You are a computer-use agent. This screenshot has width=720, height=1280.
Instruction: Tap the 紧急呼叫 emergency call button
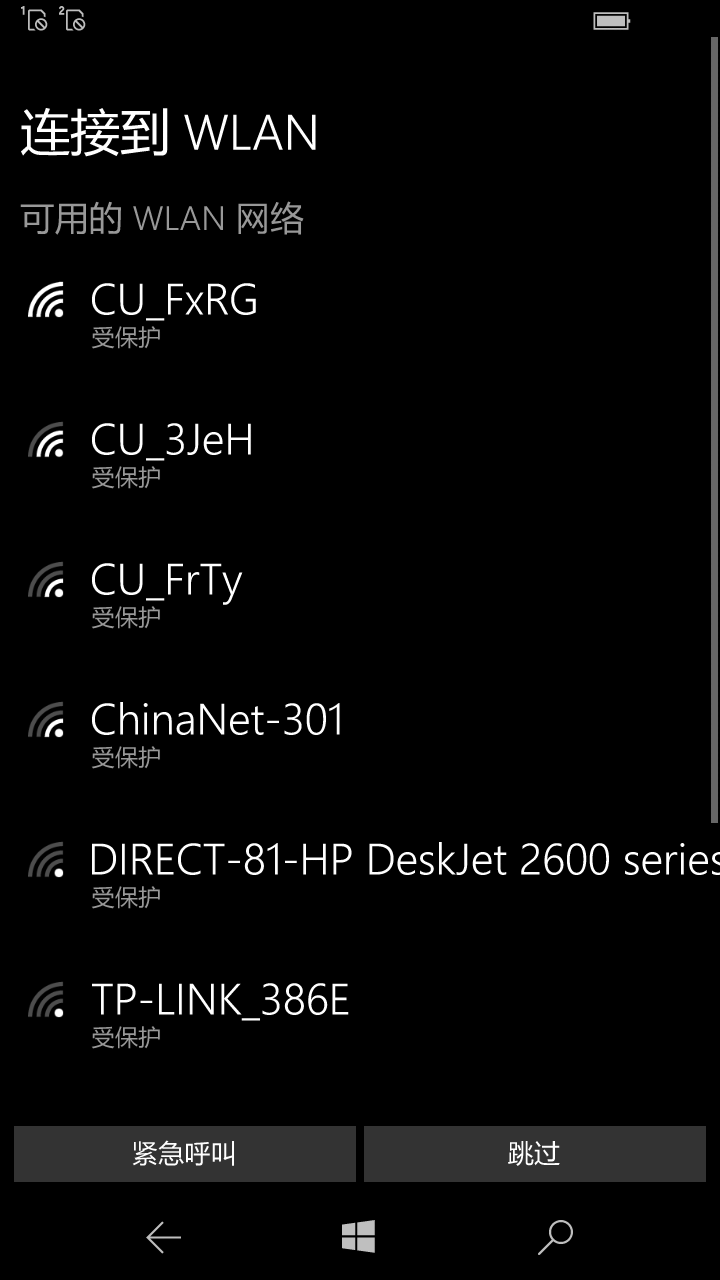click(x=185, y=1154)
